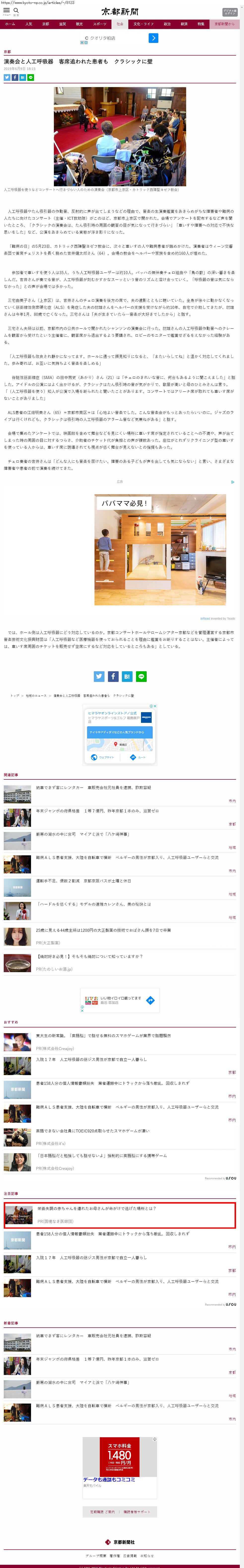Image resolution: width=244 pixels, height=1568 pixels.
Task: Open the search icon in header
Action: 16,11
